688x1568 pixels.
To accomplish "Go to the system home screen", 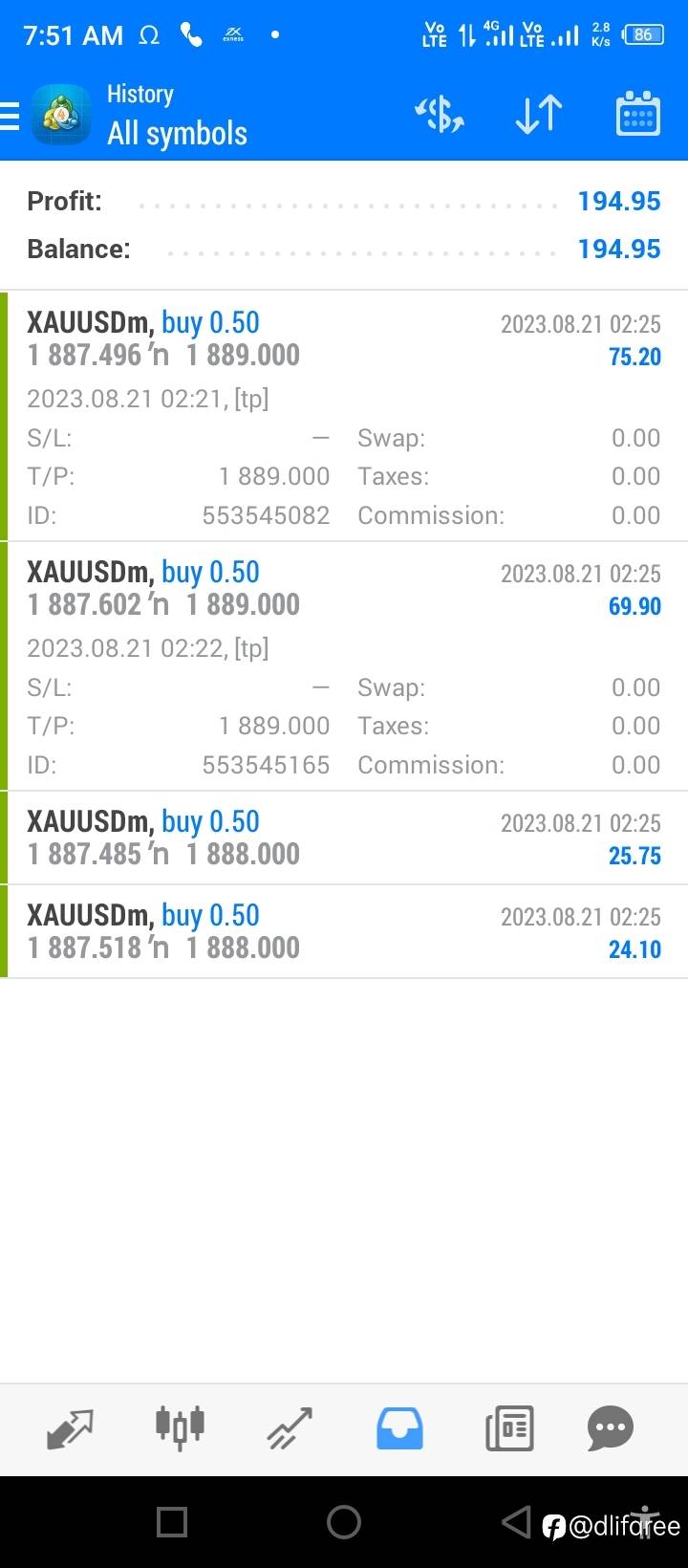I will pyautogui.click(x=344, y=1521).
